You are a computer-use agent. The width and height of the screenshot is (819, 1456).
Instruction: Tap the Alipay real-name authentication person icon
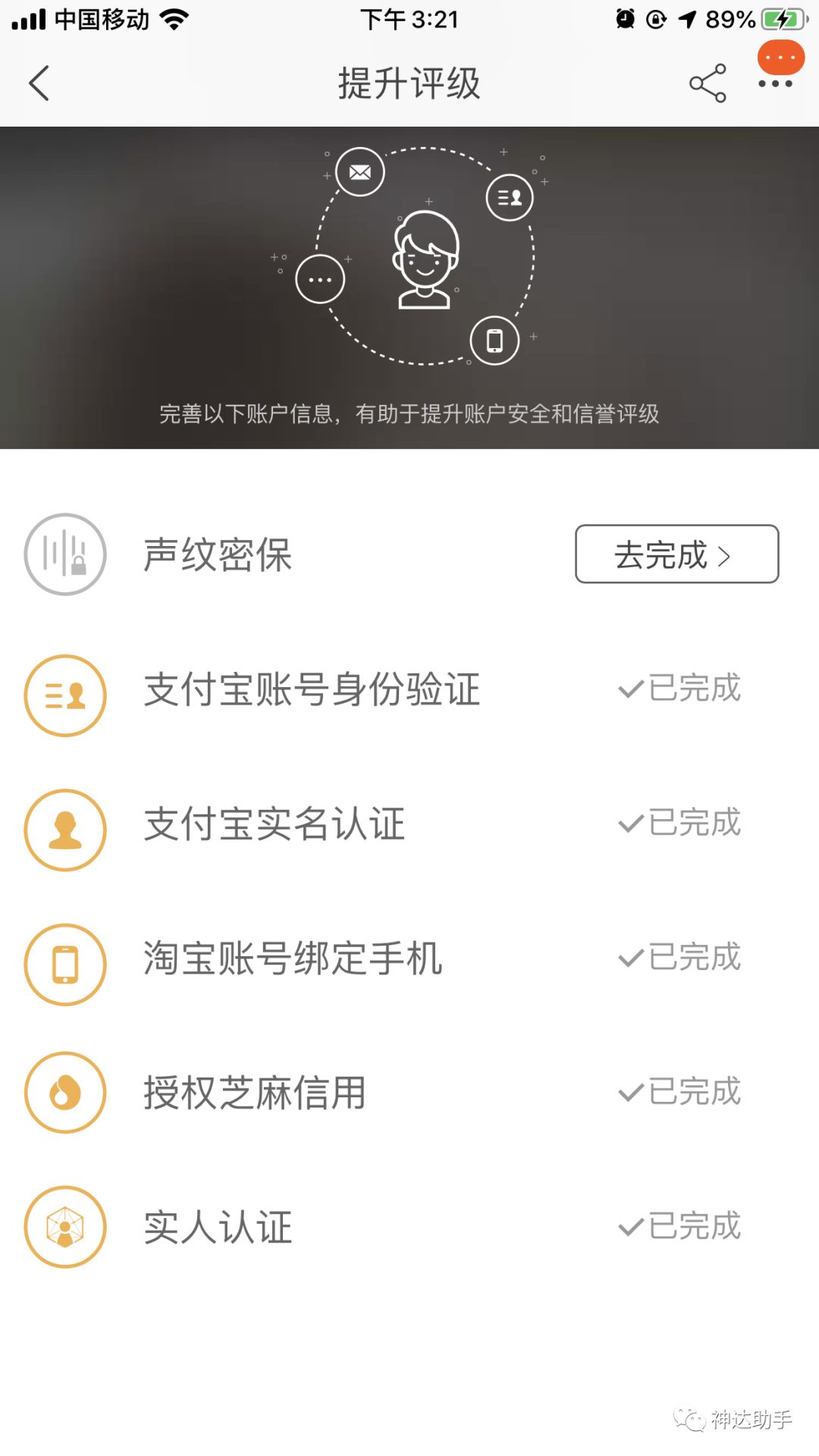click(x=64, y=827)
